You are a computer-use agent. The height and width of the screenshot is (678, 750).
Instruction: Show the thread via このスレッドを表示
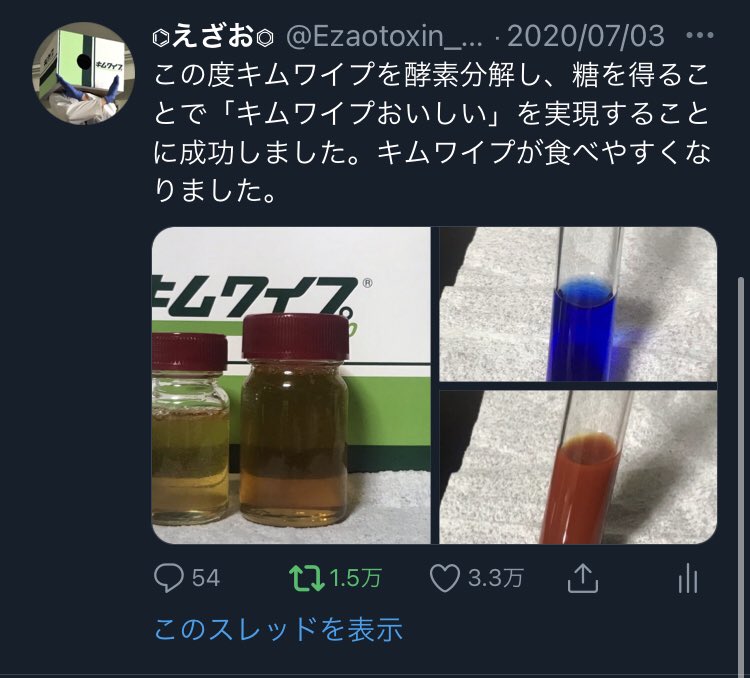278,629
